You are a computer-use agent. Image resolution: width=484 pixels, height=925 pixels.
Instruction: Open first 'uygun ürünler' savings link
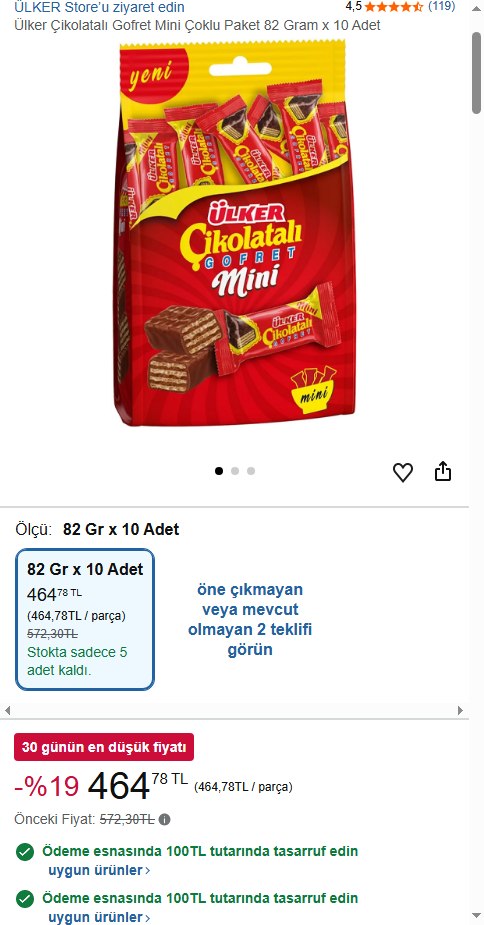pos(99,870)
